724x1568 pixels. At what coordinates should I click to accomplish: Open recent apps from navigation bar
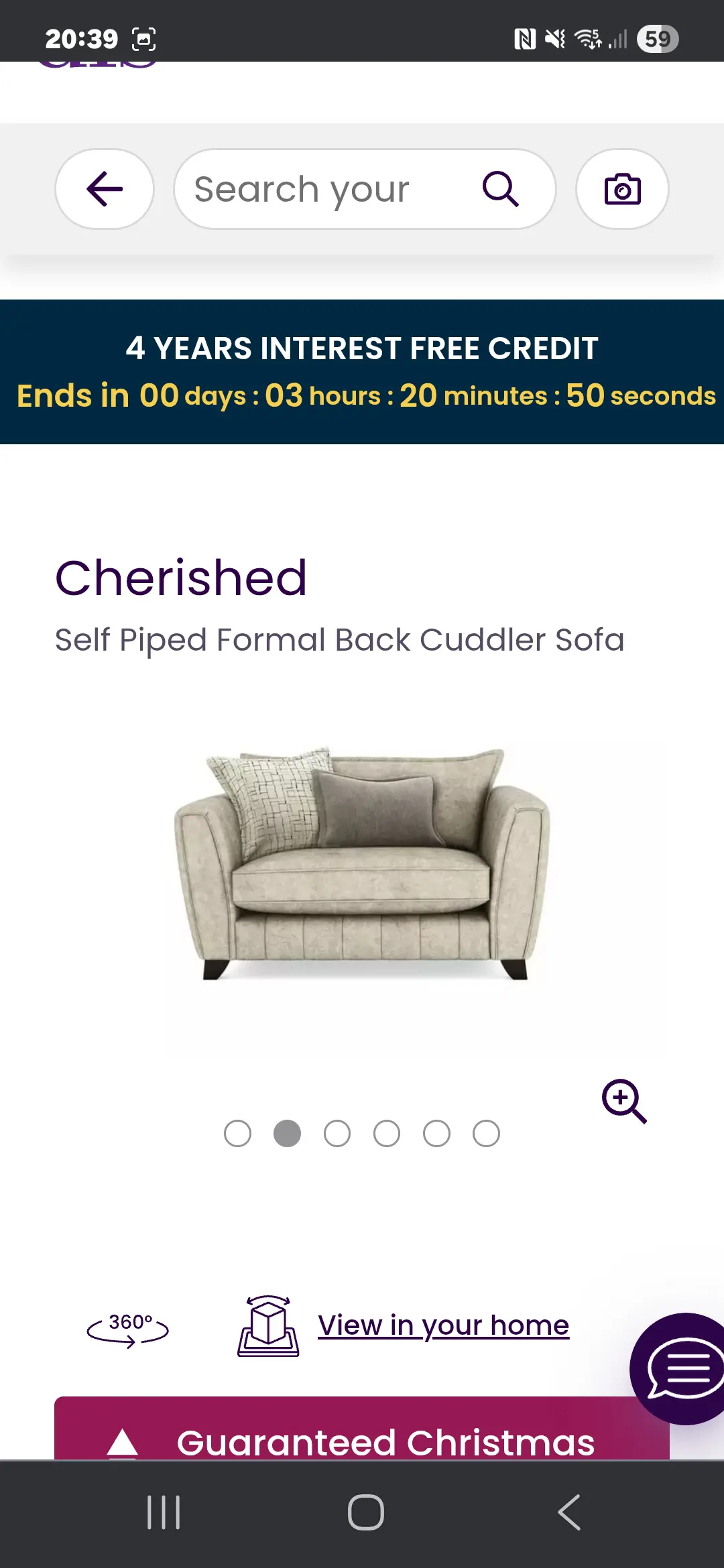pos(164,1512)
